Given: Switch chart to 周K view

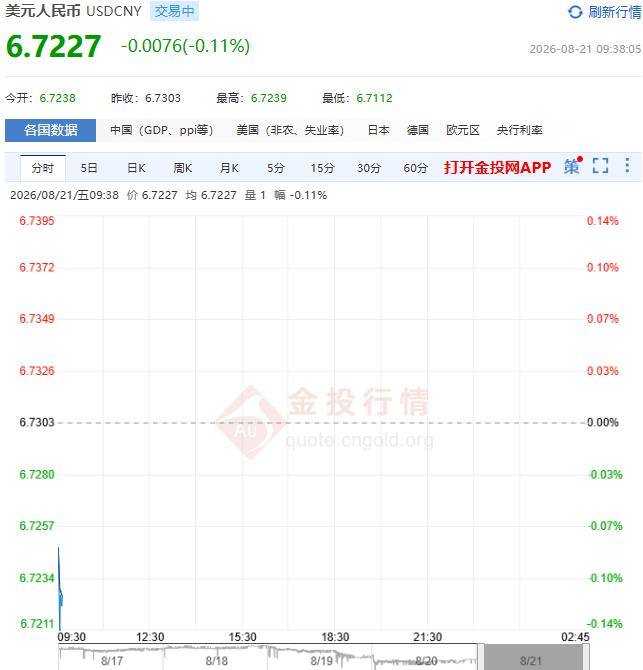Looking at the screenshot, I should [x=182, y=168].
